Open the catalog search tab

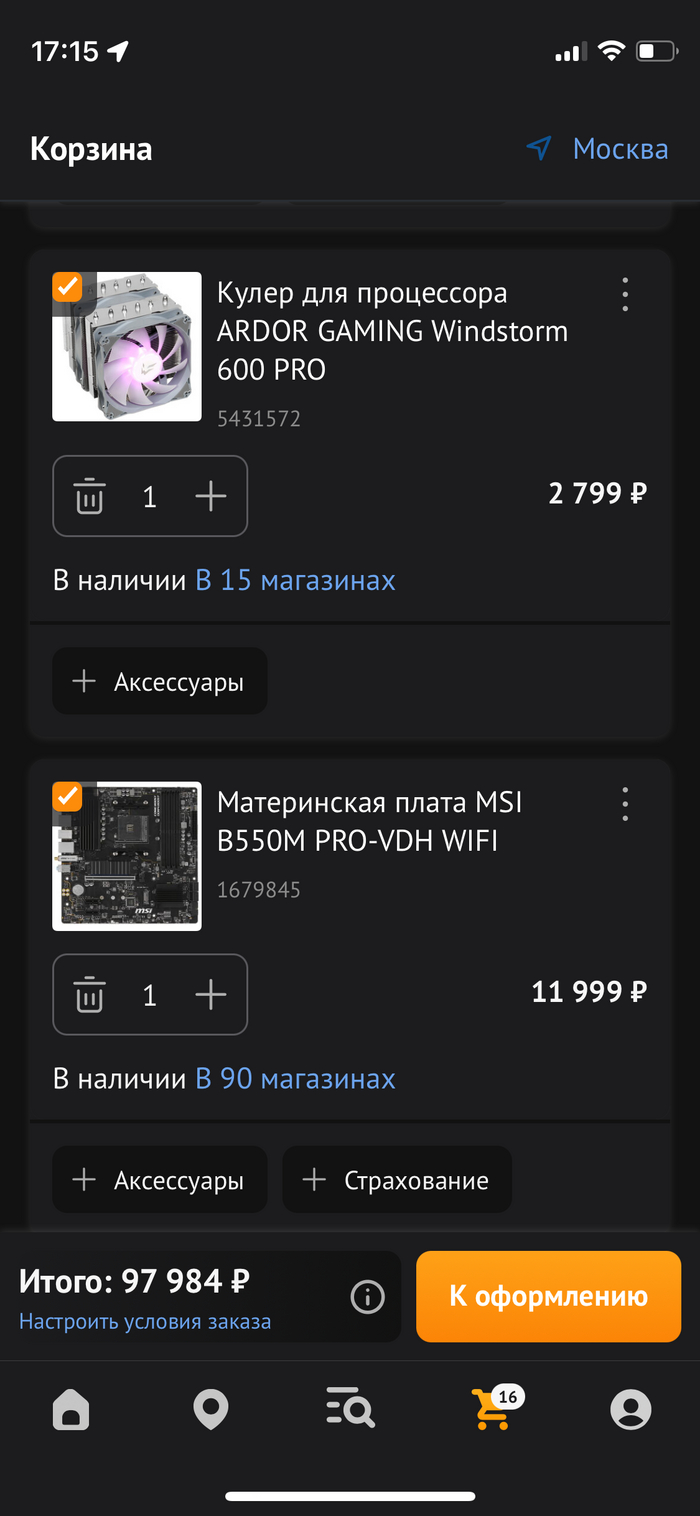click(x=350, y=1410)
